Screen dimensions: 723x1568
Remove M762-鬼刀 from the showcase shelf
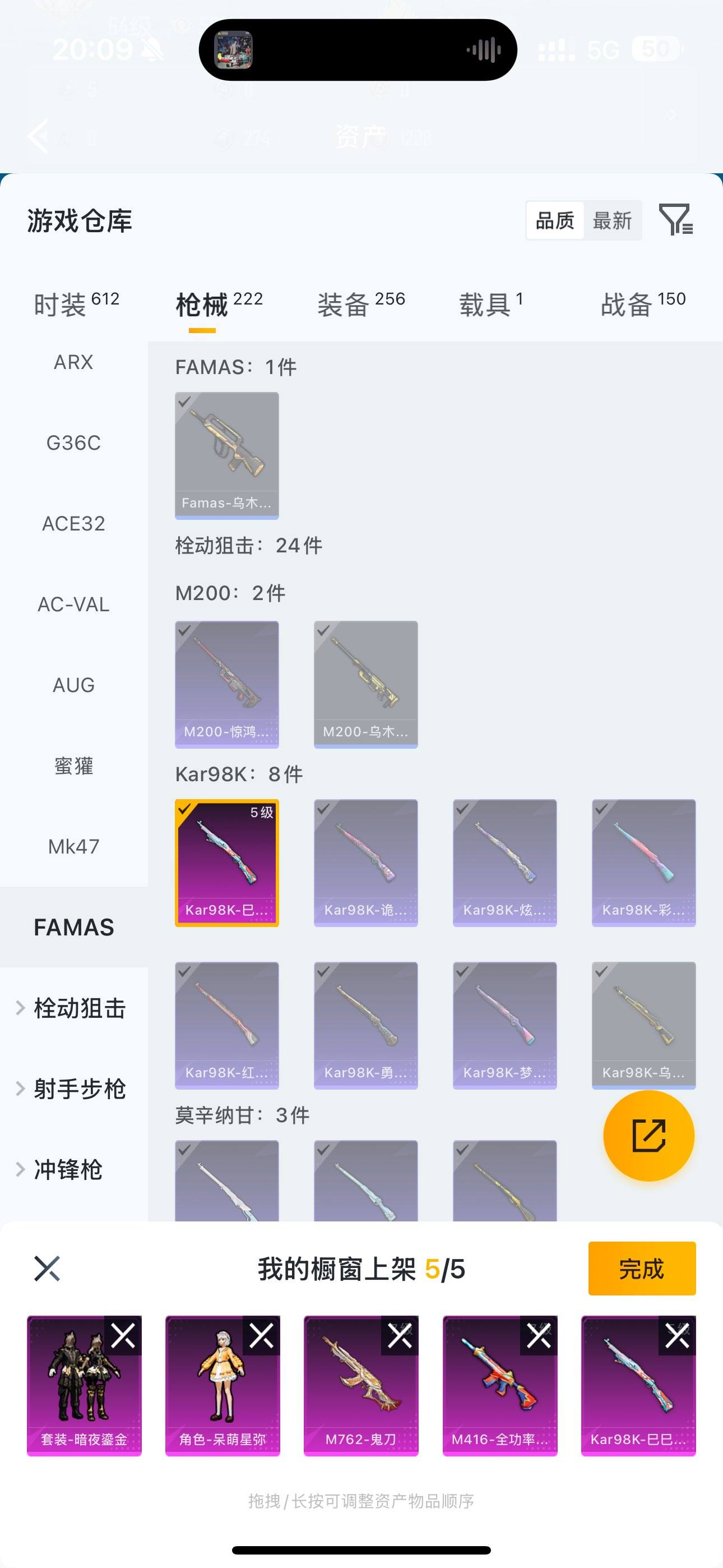(400, 1335)
